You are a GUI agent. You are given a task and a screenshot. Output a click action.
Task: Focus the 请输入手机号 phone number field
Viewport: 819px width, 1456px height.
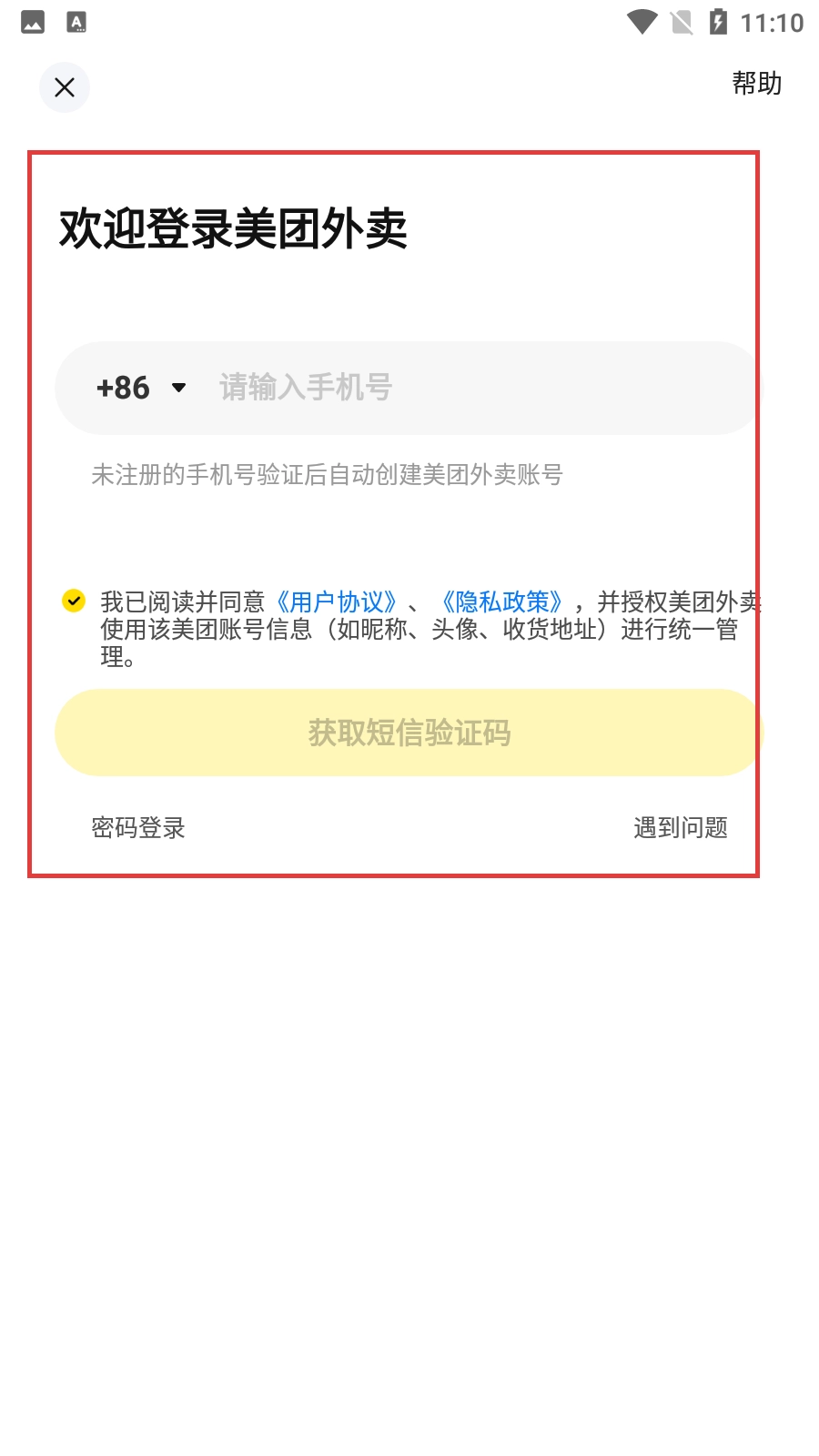(473, 388)
